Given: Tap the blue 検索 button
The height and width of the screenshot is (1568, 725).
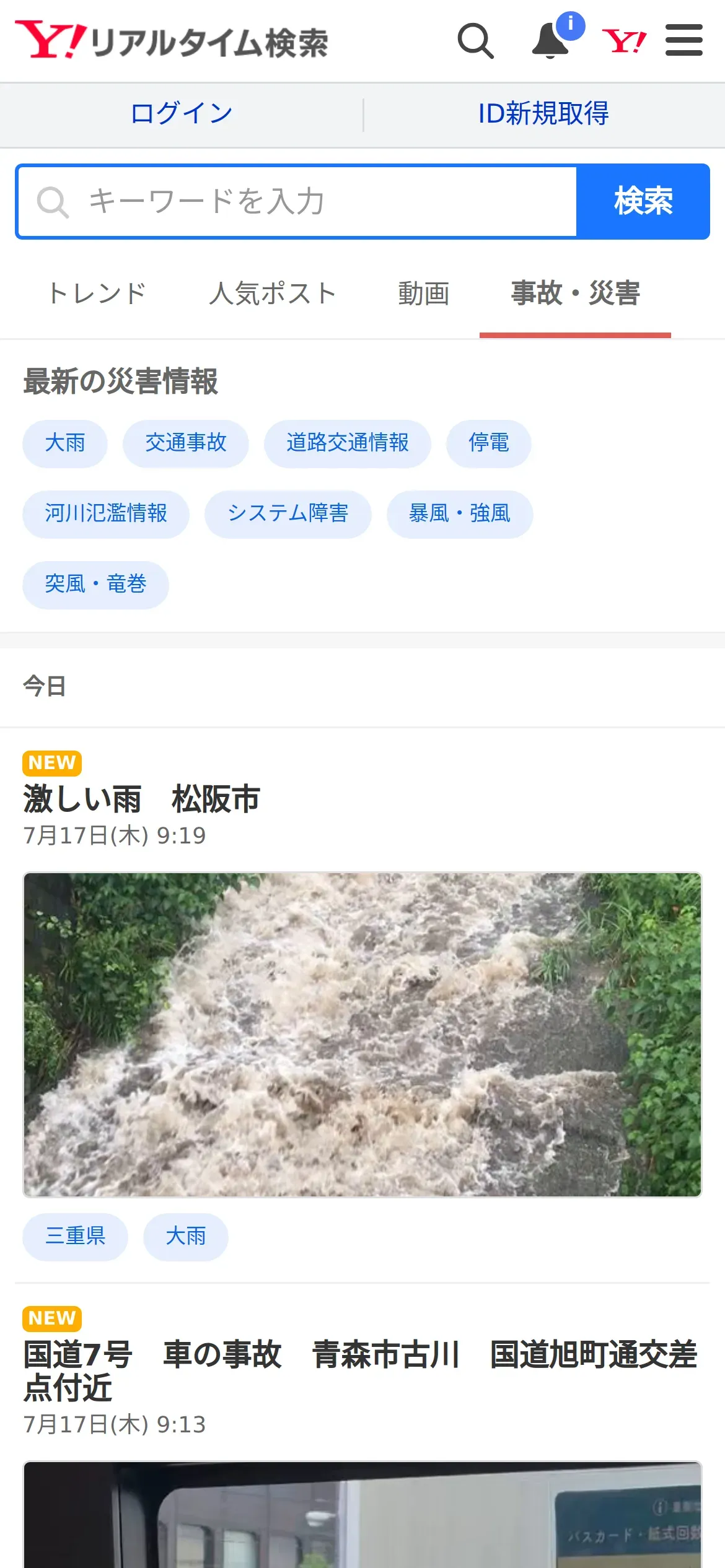Looking at the screenshot, I should point(643,202).
